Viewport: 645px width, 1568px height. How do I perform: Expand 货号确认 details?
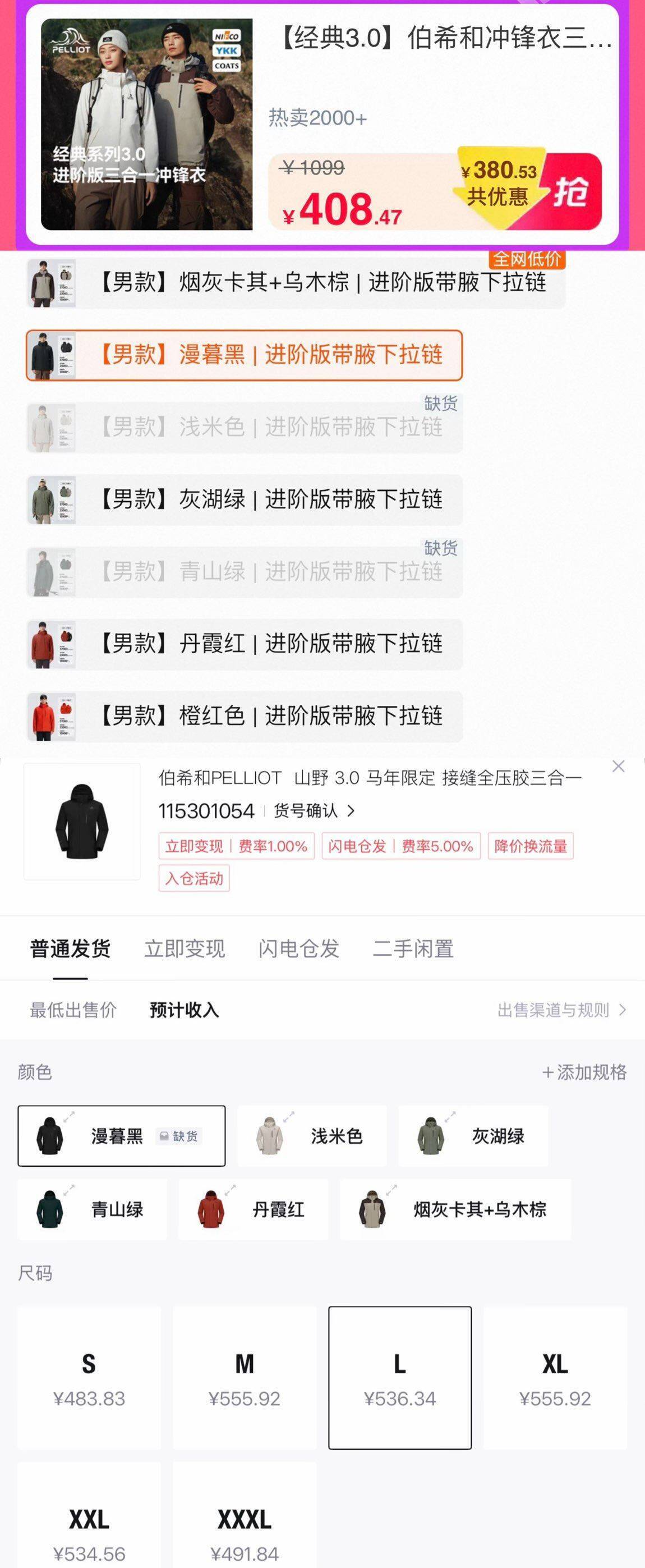click(310, 811)
